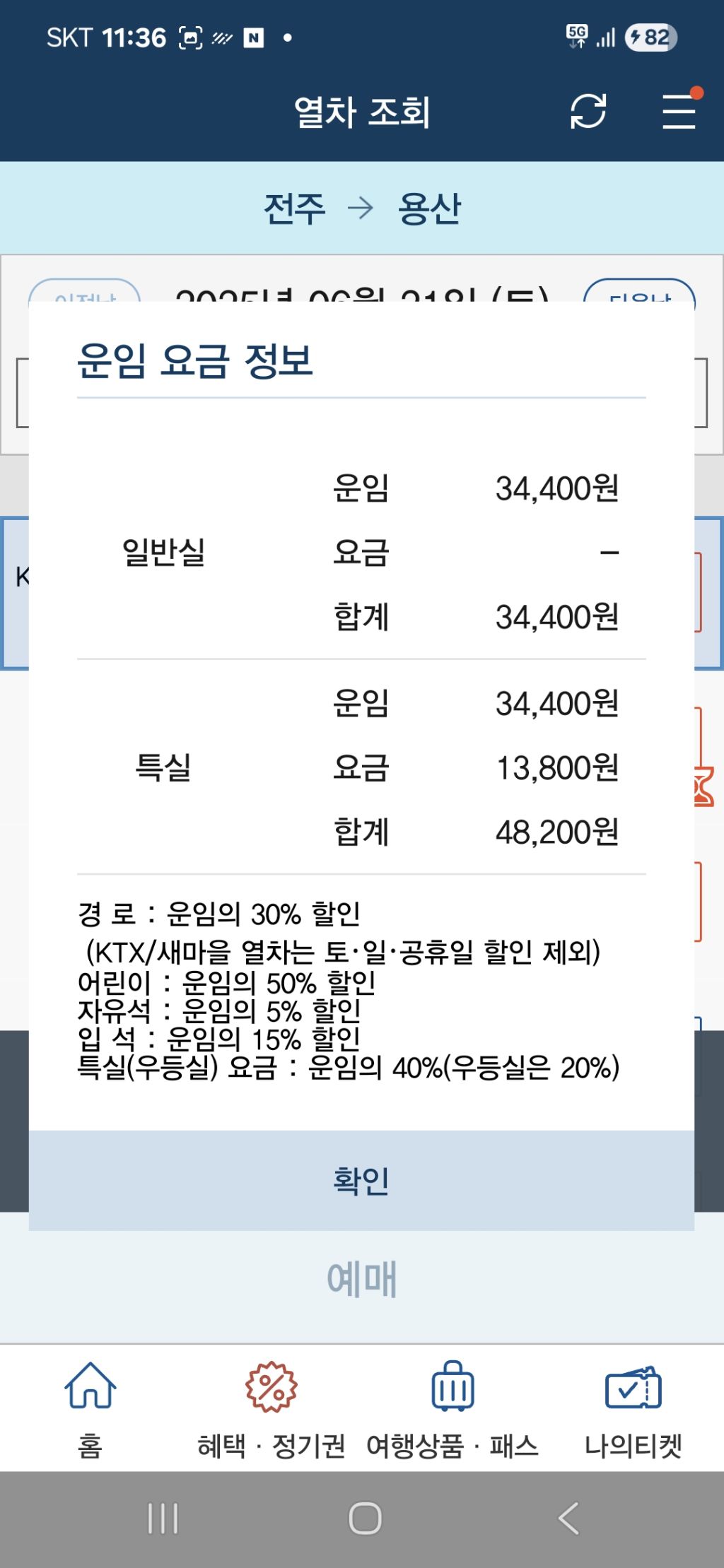This screenshot has width=724, height=1568.
Task: Go back using the system back button
Action: click(x=568, y=1518)
